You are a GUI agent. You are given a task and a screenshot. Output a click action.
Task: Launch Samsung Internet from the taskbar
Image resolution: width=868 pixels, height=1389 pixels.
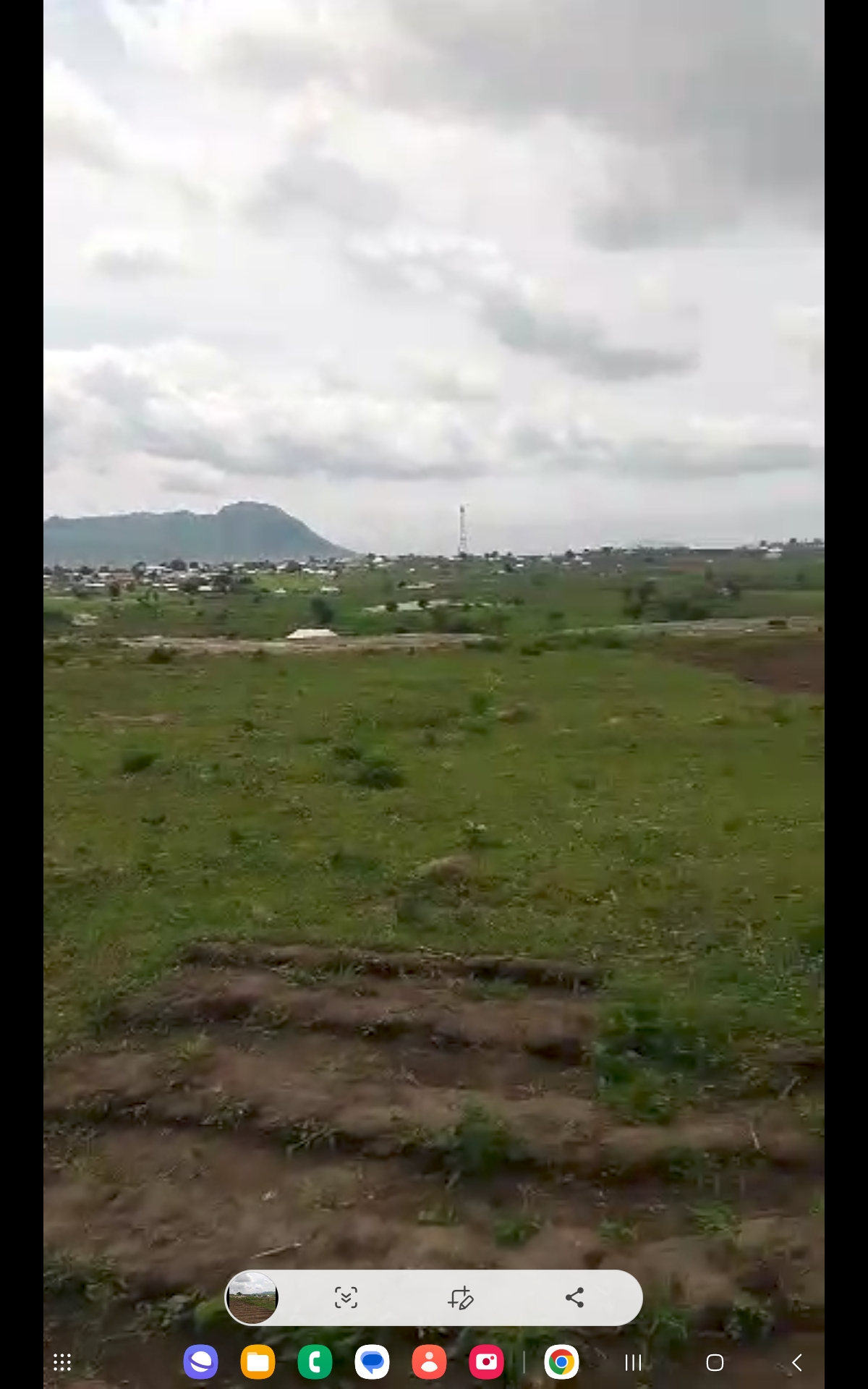click(200, 1363)
